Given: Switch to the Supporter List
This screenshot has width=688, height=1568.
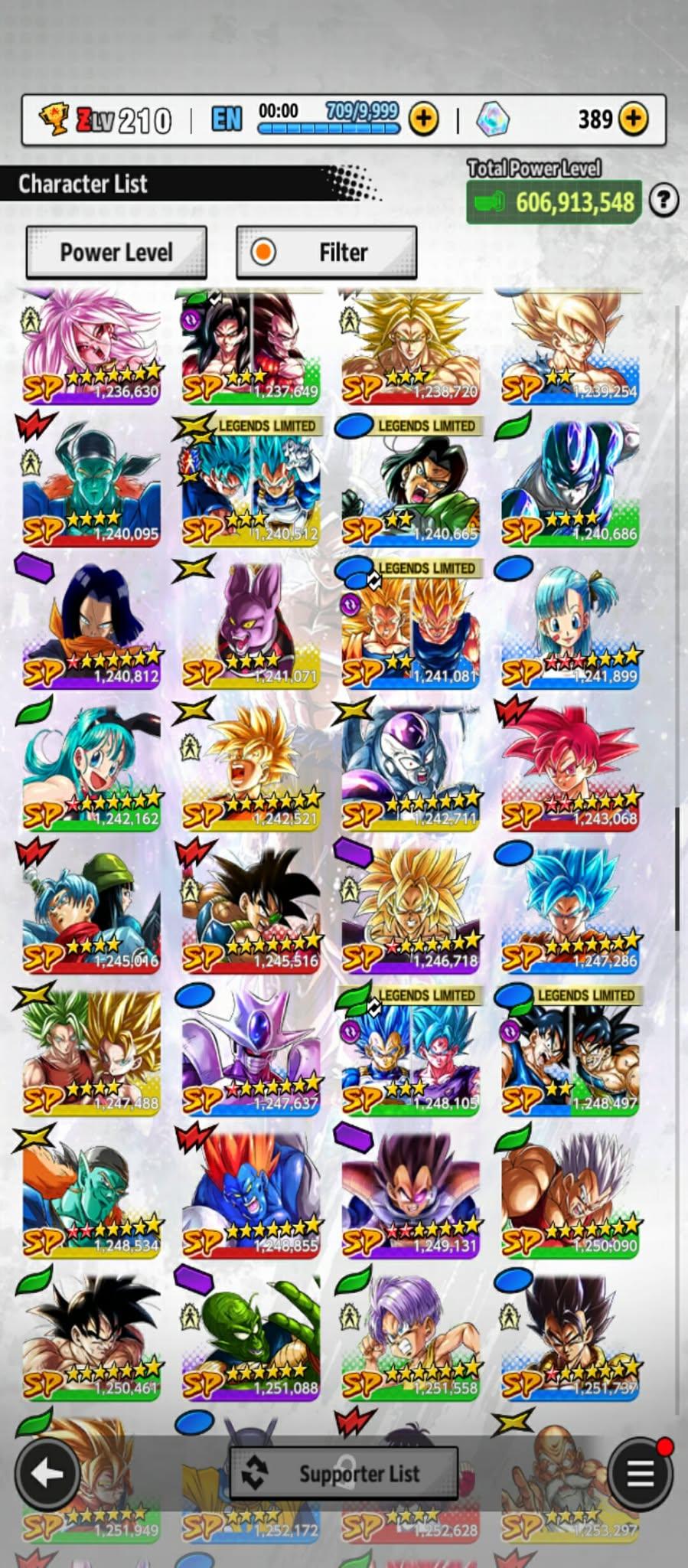Looking at the screenshot, I should 344,1473.
